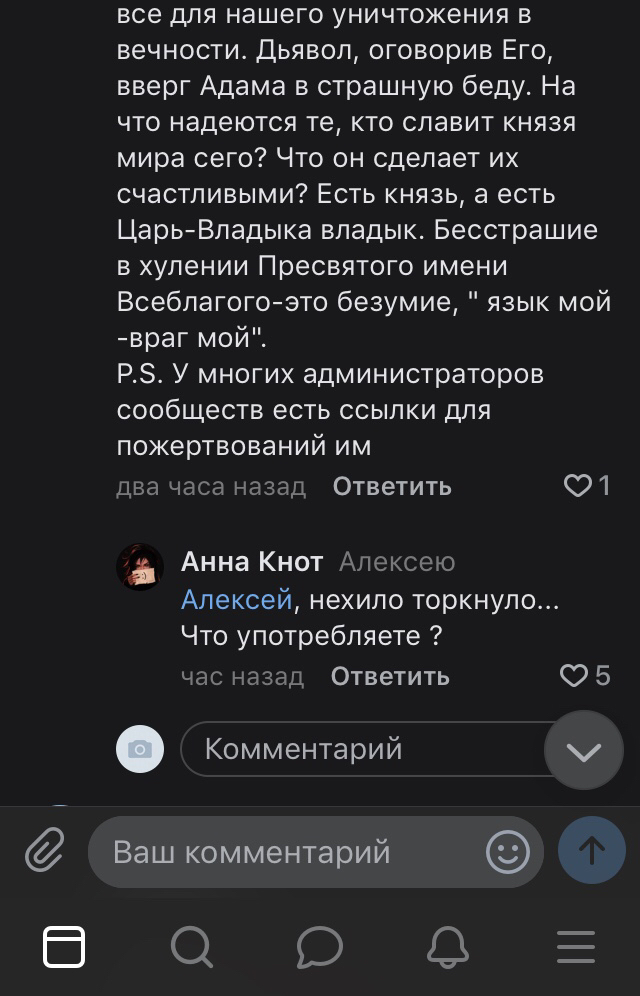Jump down with the round chevron button
The width and height of the screenshot is (640, 996).
click(x=583, y=751)
